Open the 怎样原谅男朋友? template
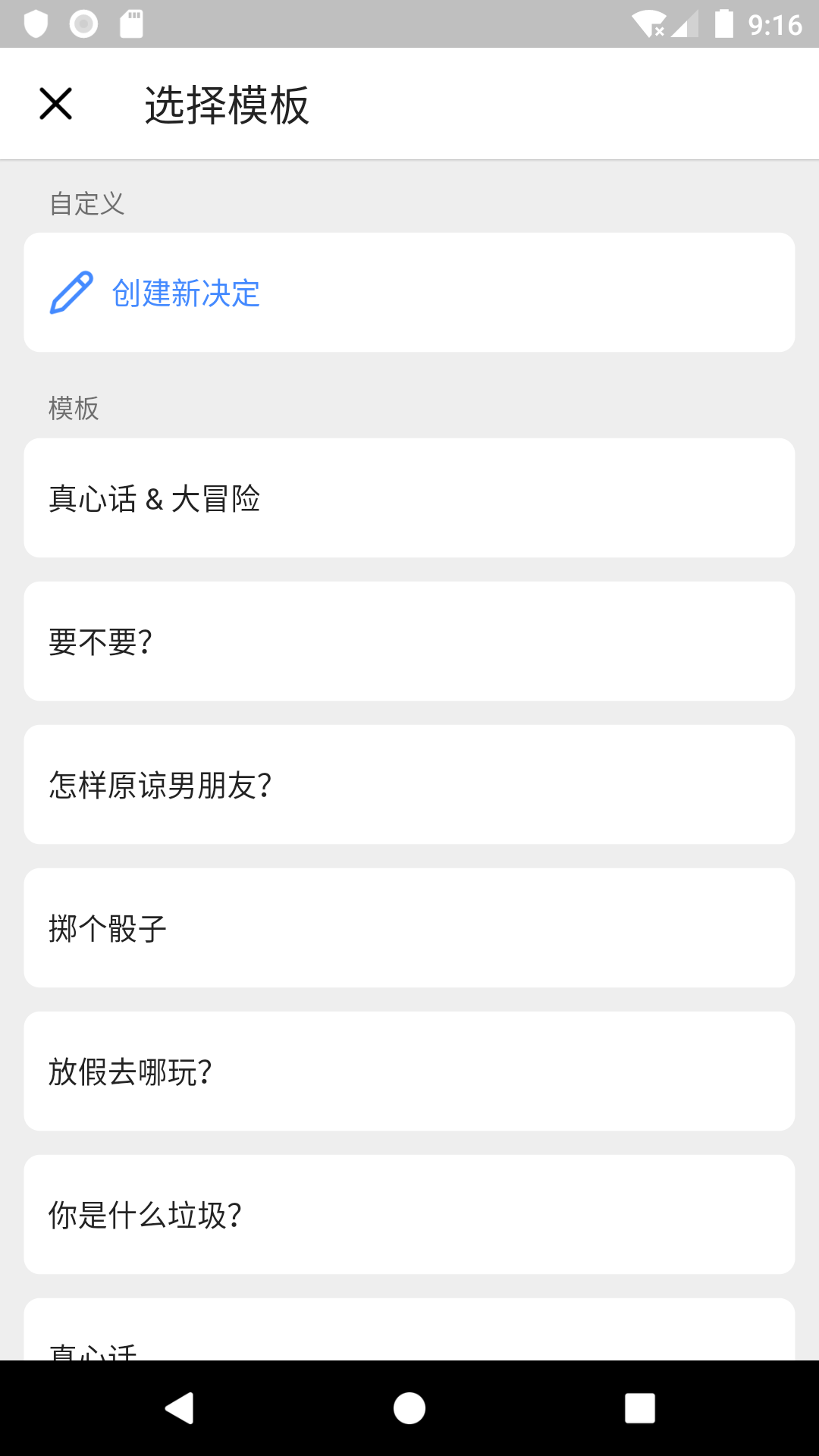Screen dimensions: 819x1456 coord(409,783)
